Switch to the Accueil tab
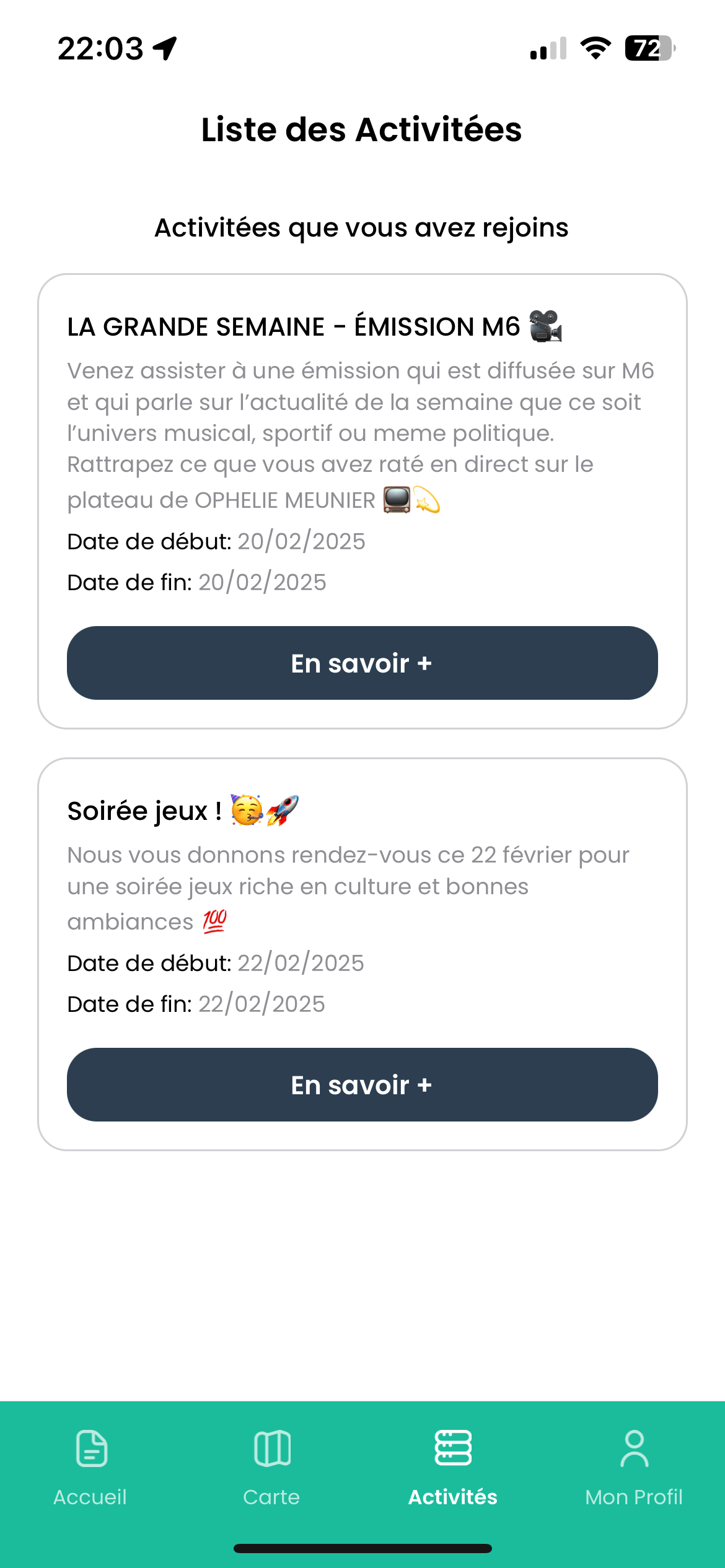 coord(90,1497)
